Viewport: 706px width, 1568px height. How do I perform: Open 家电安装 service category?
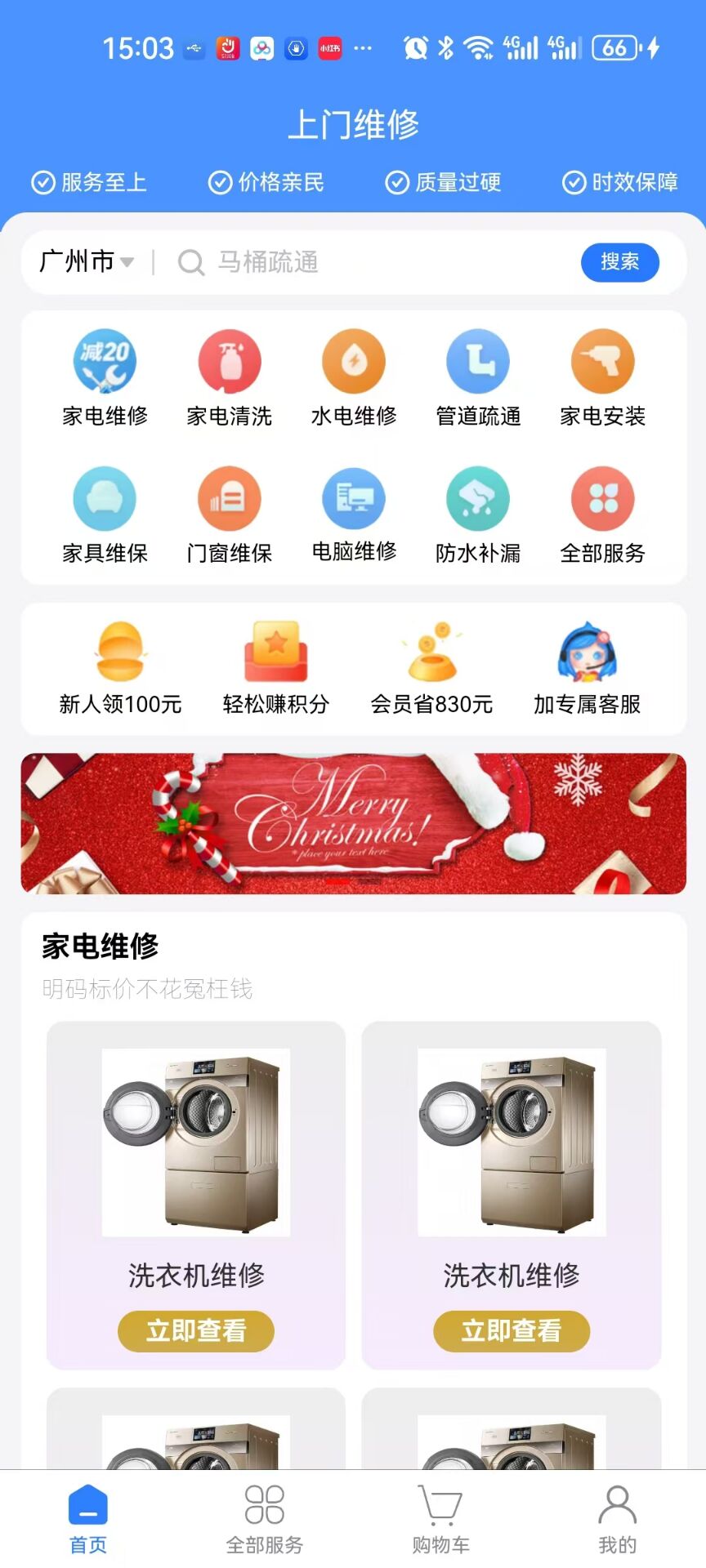pos(603,377)
